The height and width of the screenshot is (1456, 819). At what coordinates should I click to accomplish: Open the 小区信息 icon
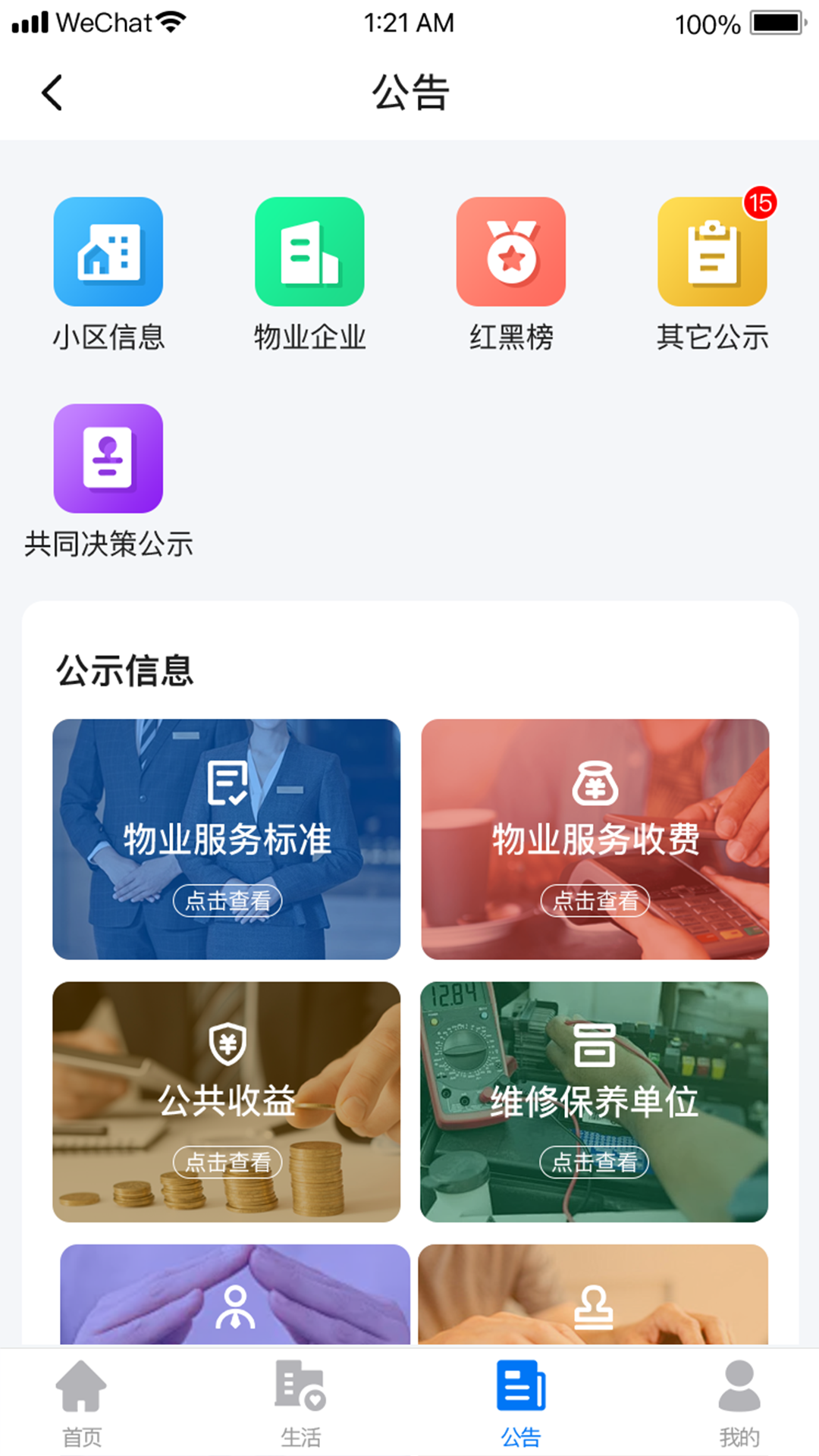[107, 251]
